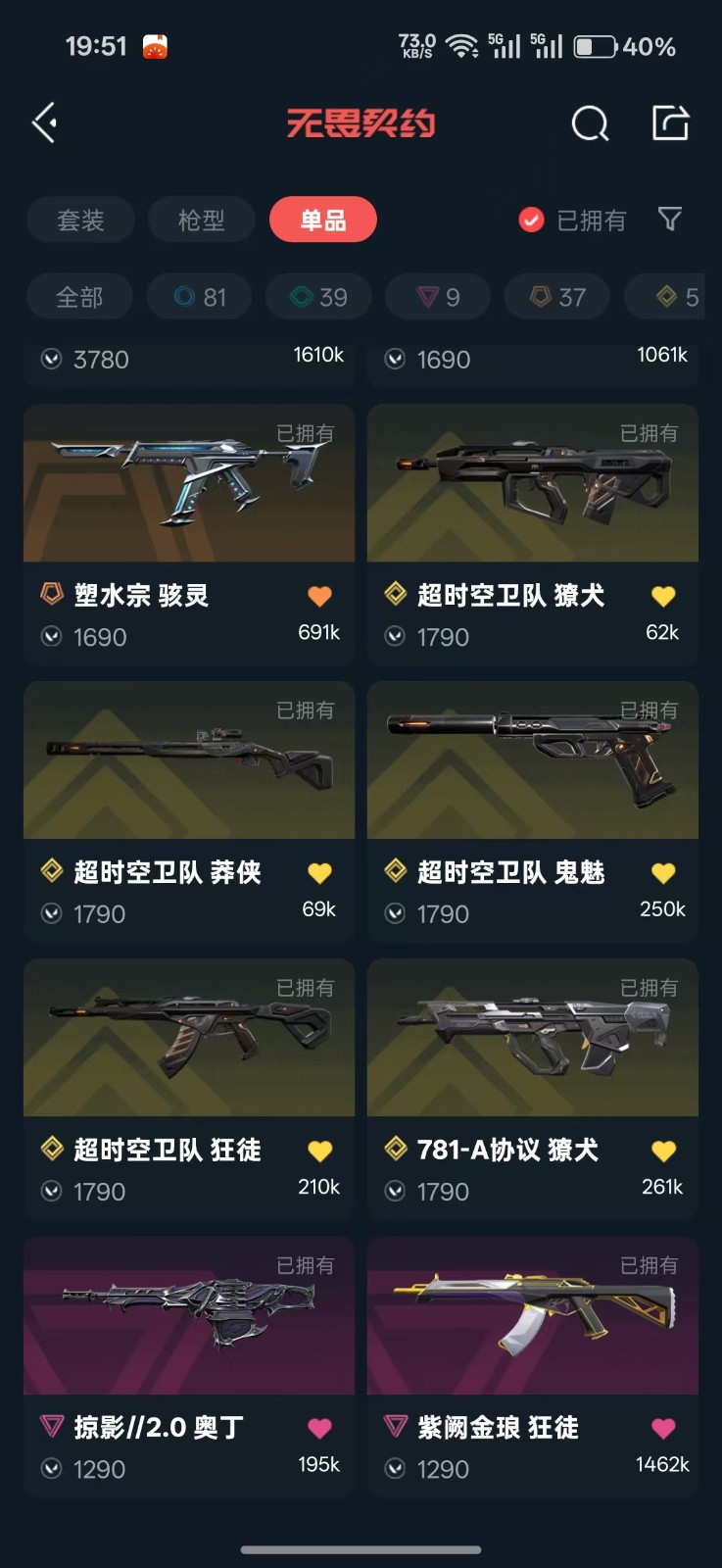The image size is (722, 1568).
Task: Filter by the blue tier chip showing 81
Action: (200, 297)
